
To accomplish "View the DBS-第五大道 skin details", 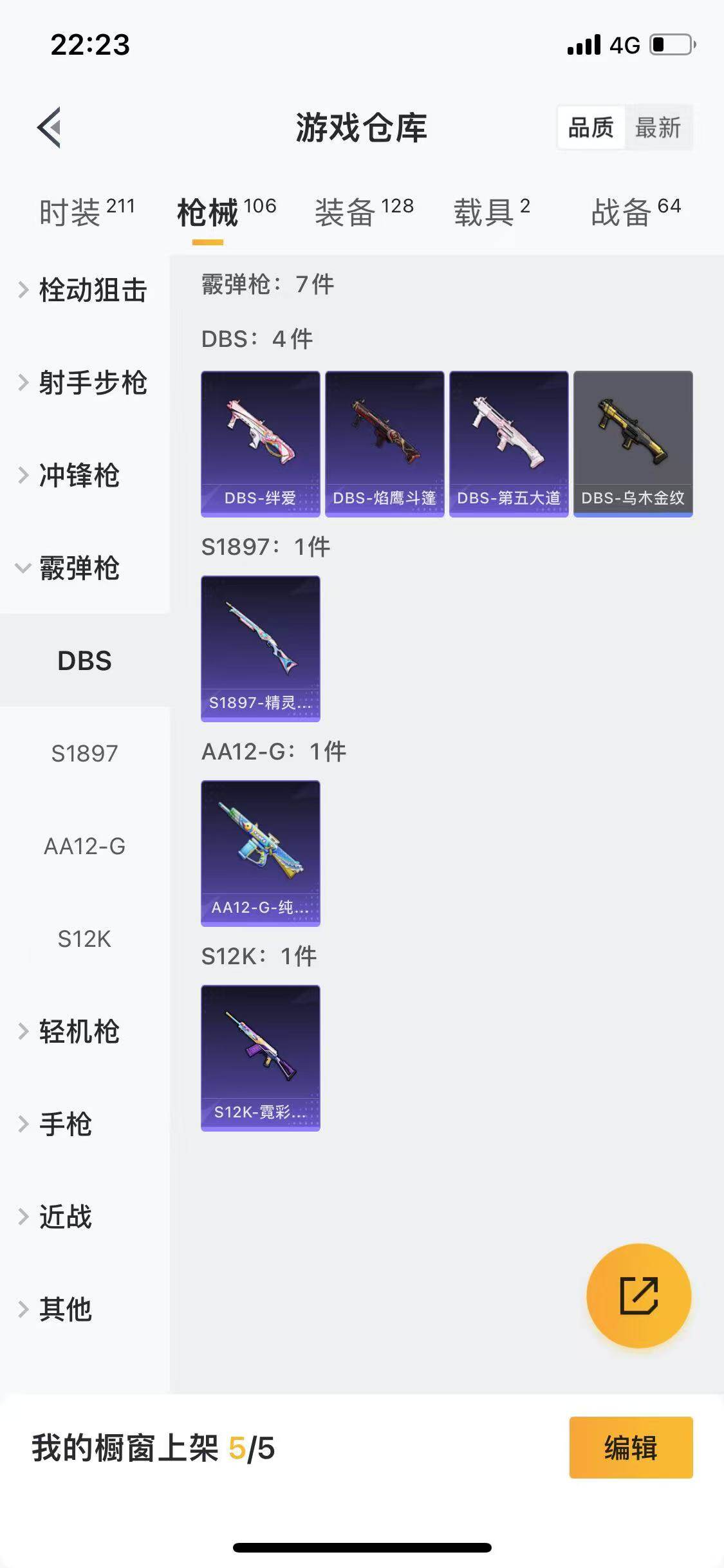I will 508,443.
